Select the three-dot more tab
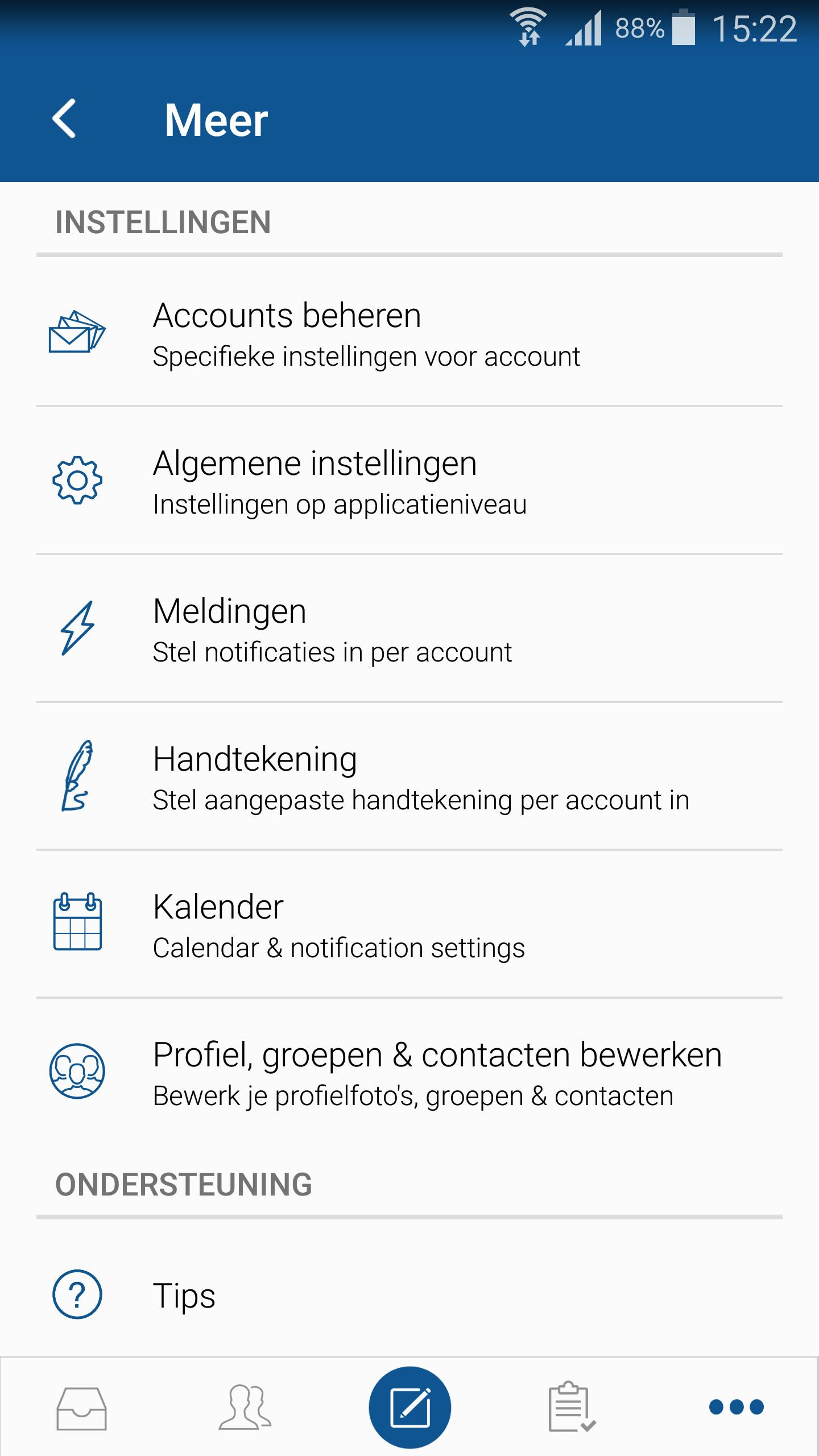Viewport: 819px width, 1456px height. point(736,1407)
